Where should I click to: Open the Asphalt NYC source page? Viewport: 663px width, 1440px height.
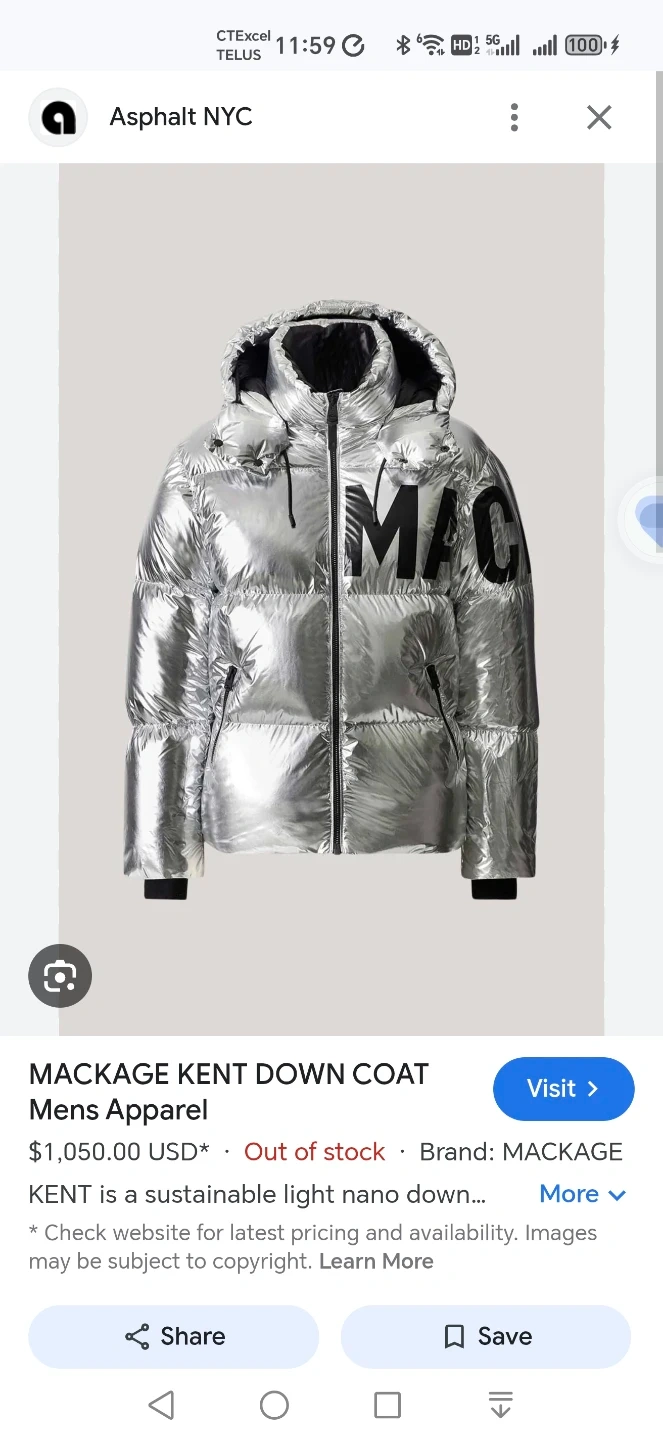[x=180, y=117]
